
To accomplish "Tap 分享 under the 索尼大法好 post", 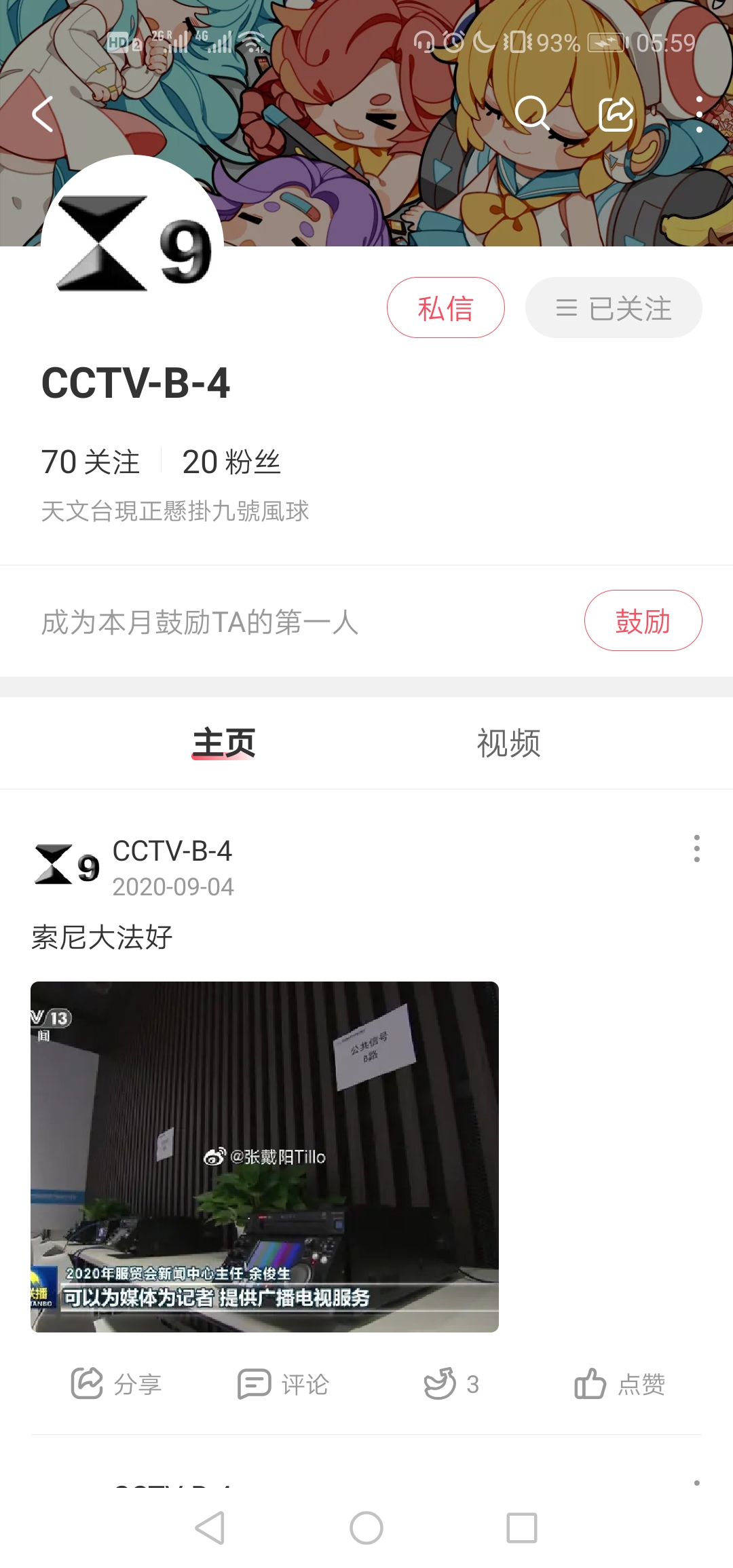I will pyautogui.click(x=116, y=1384).
